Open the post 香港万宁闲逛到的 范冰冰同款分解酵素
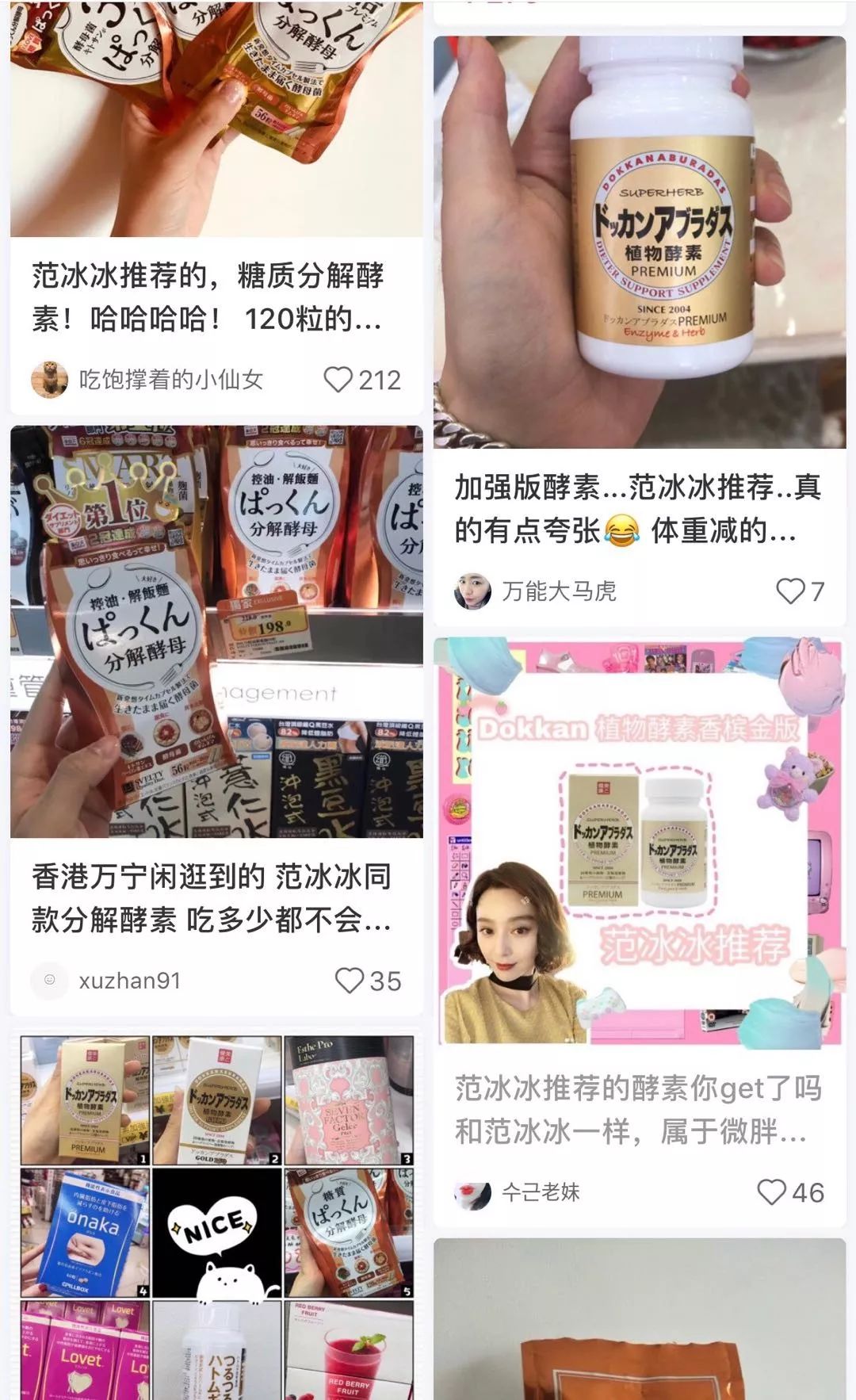This screenshot has width=856, height=1400. tap(212, 898)
